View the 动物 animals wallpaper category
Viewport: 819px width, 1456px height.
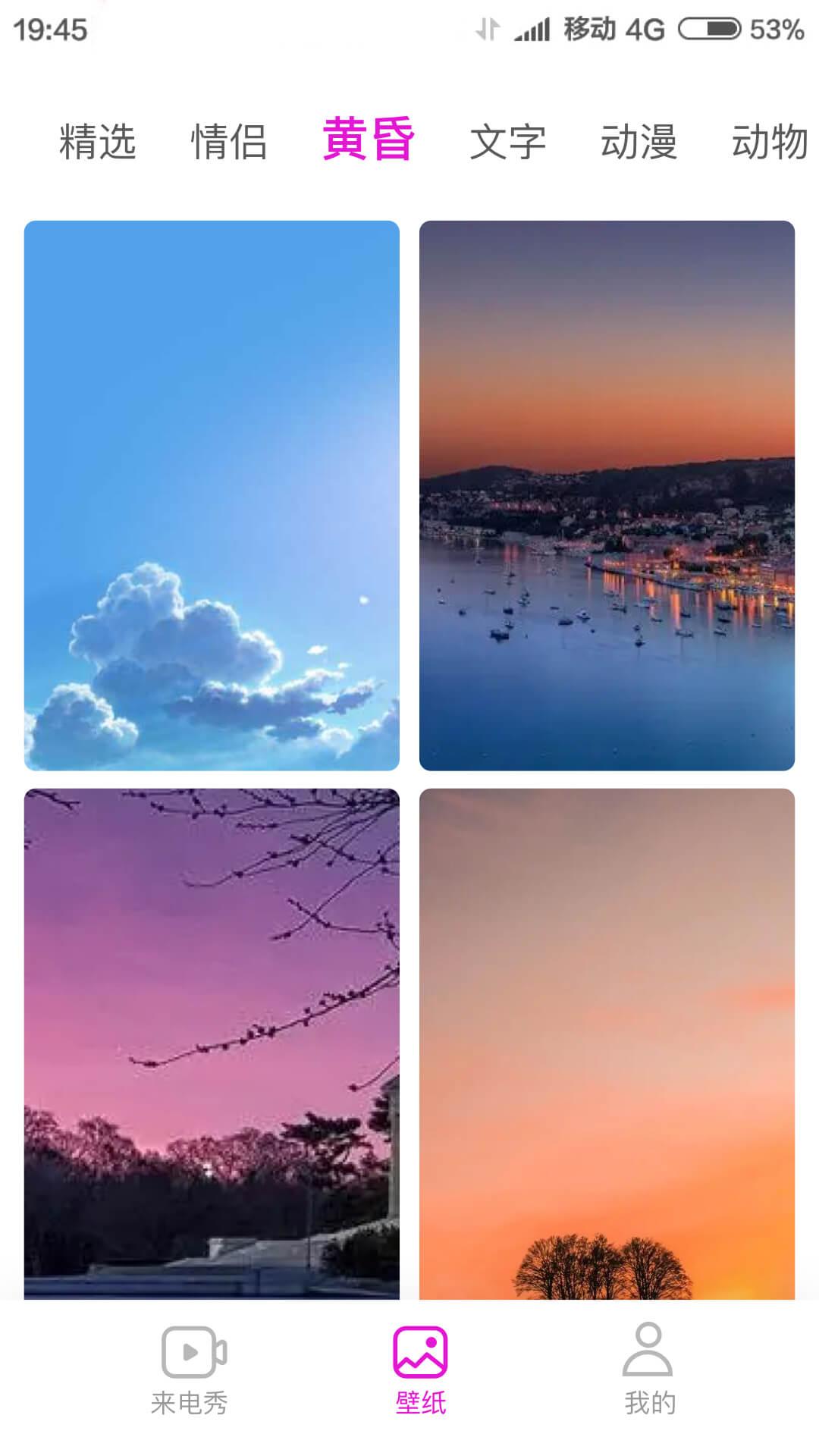point(771,141)
